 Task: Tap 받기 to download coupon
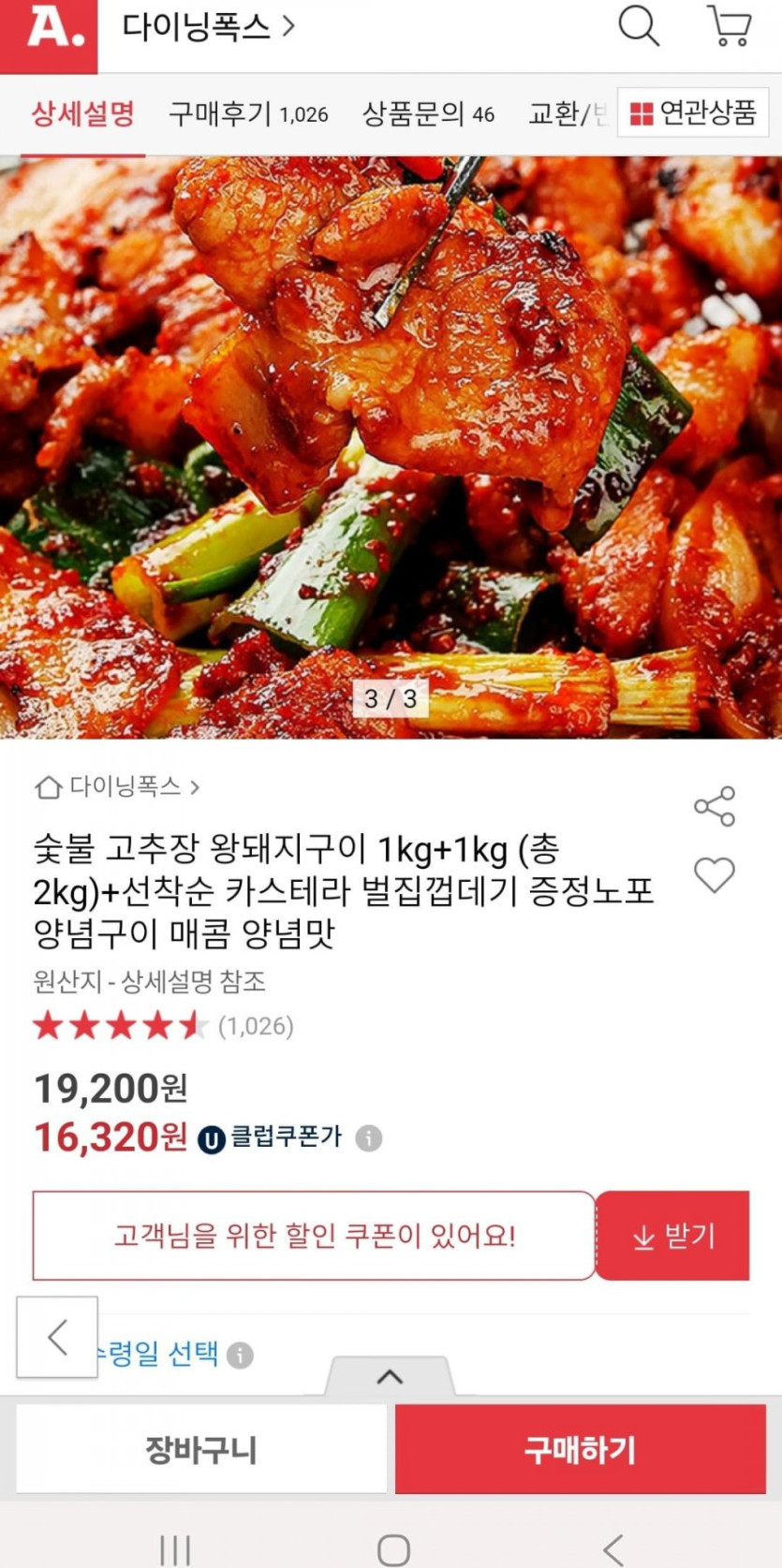672,1236
